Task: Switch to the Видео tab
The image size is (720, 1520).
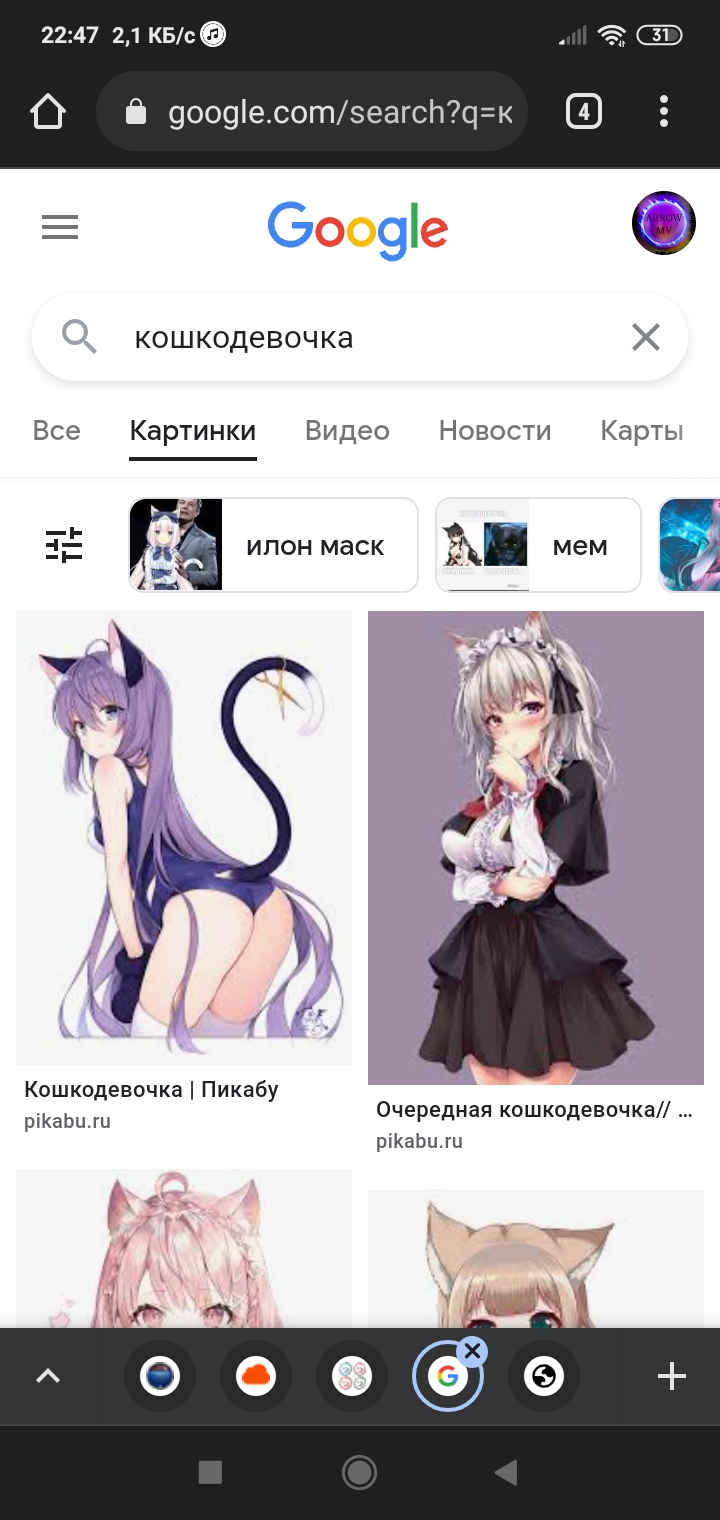Action: (347, 431)
